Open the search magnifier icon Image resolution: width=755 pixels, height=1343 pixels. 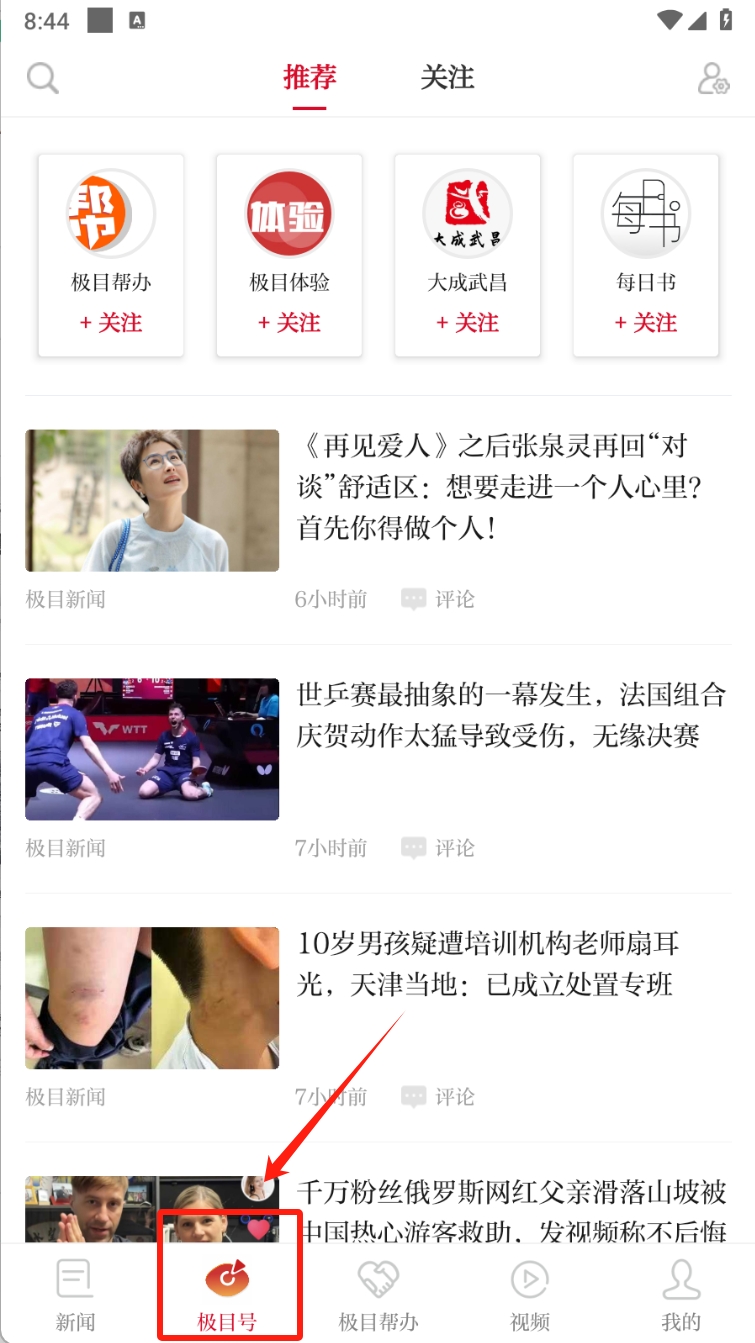coord(43,78)
